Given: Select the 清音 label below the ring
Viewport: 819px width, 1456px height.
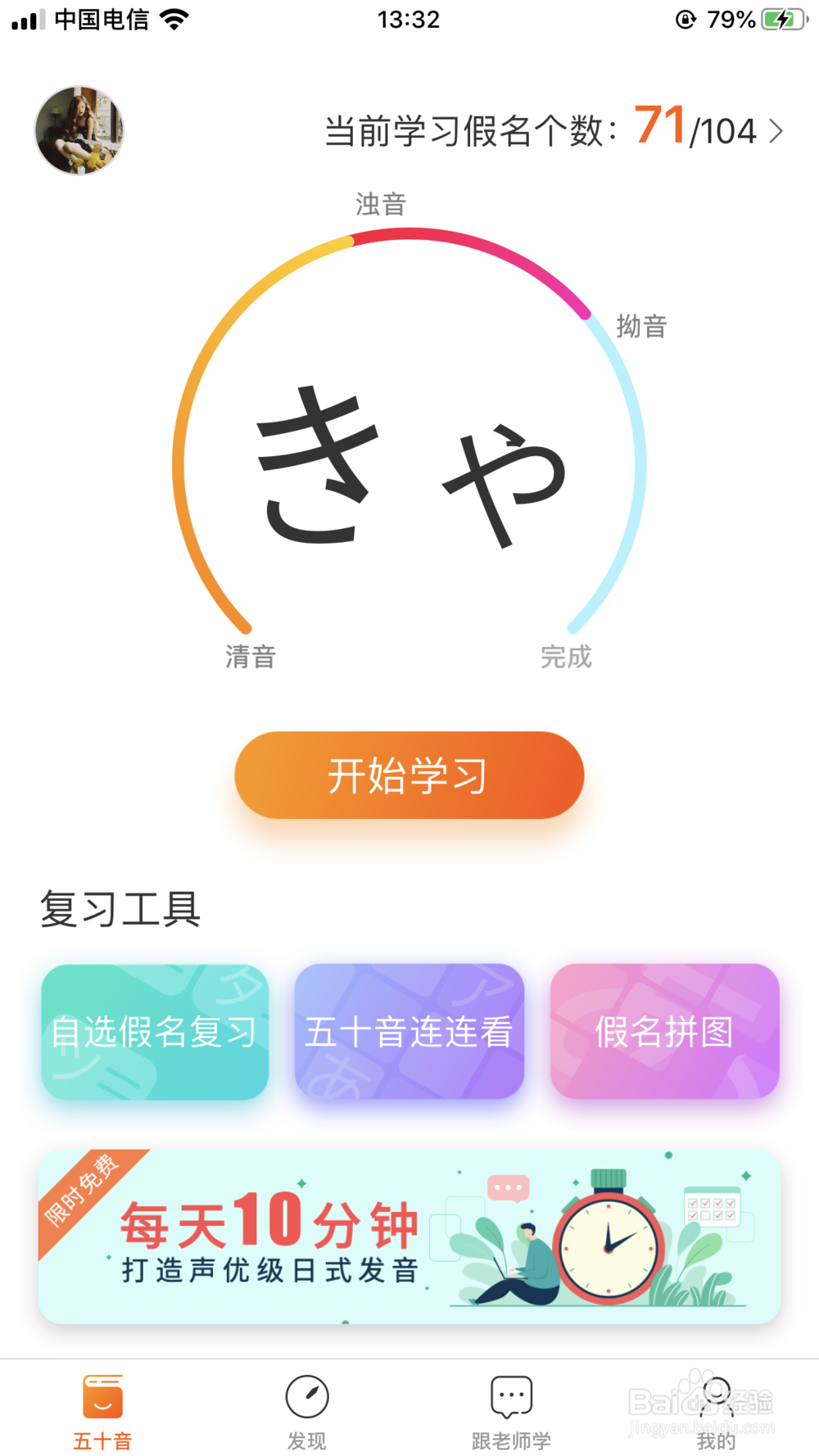Looking at the screenshot, I should pos(251,656).
